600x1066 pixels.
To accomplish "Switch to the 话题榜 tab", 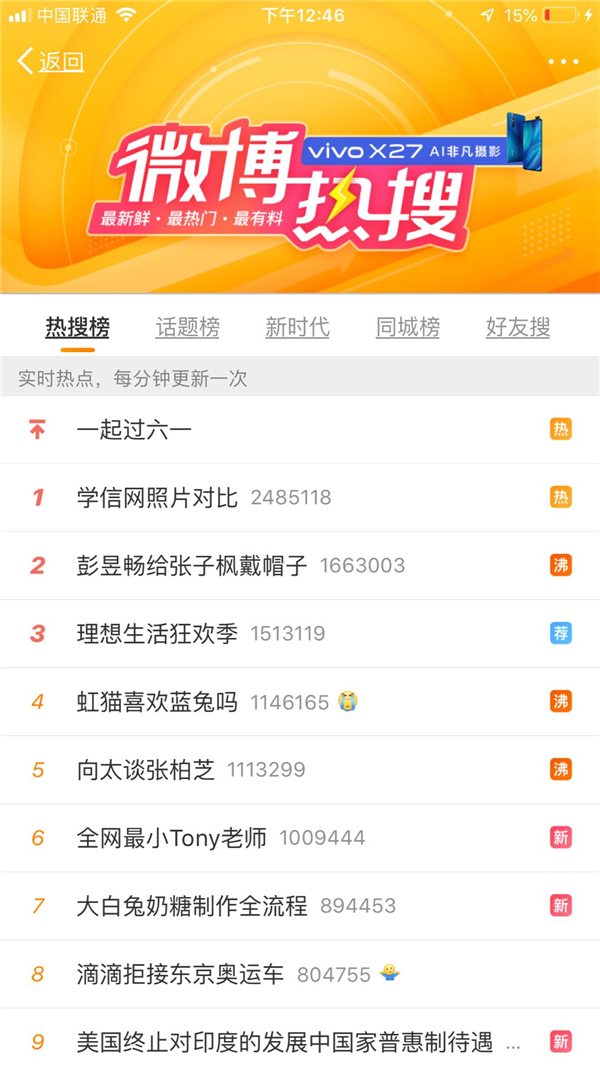I will tap(188, 328).
